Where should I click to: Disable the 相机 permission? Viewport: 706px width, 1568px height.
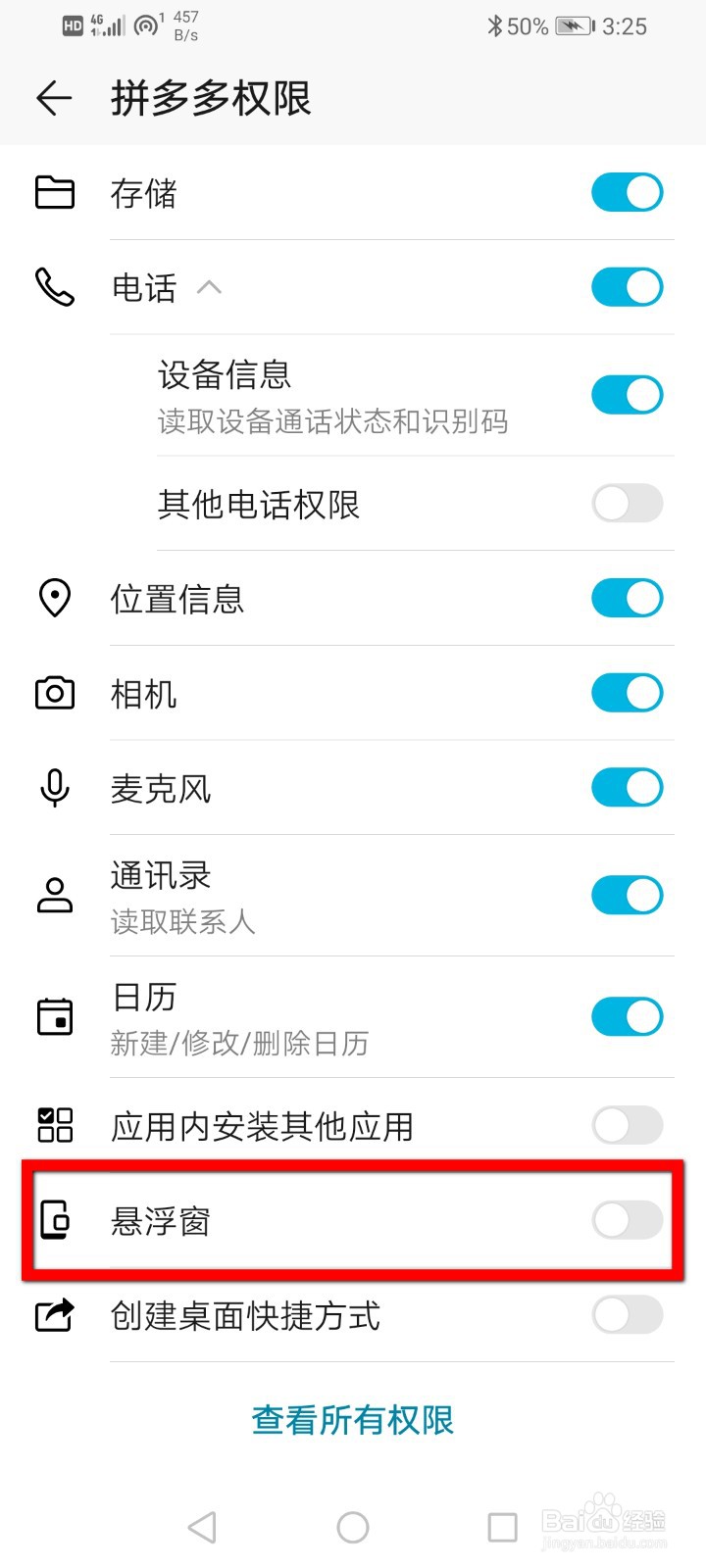[x=627, y=693]
